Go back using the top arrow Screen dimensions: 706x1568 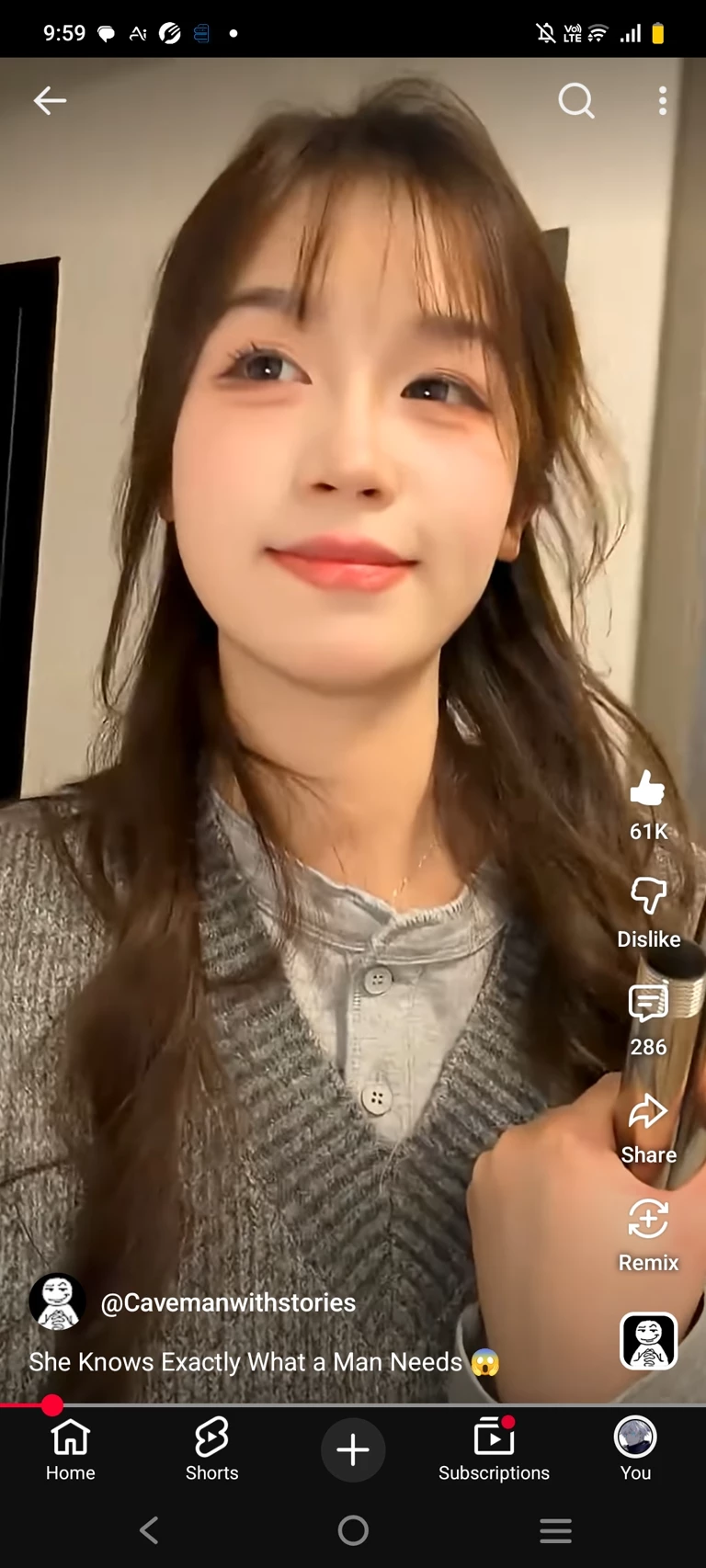(x=50, y=101)
